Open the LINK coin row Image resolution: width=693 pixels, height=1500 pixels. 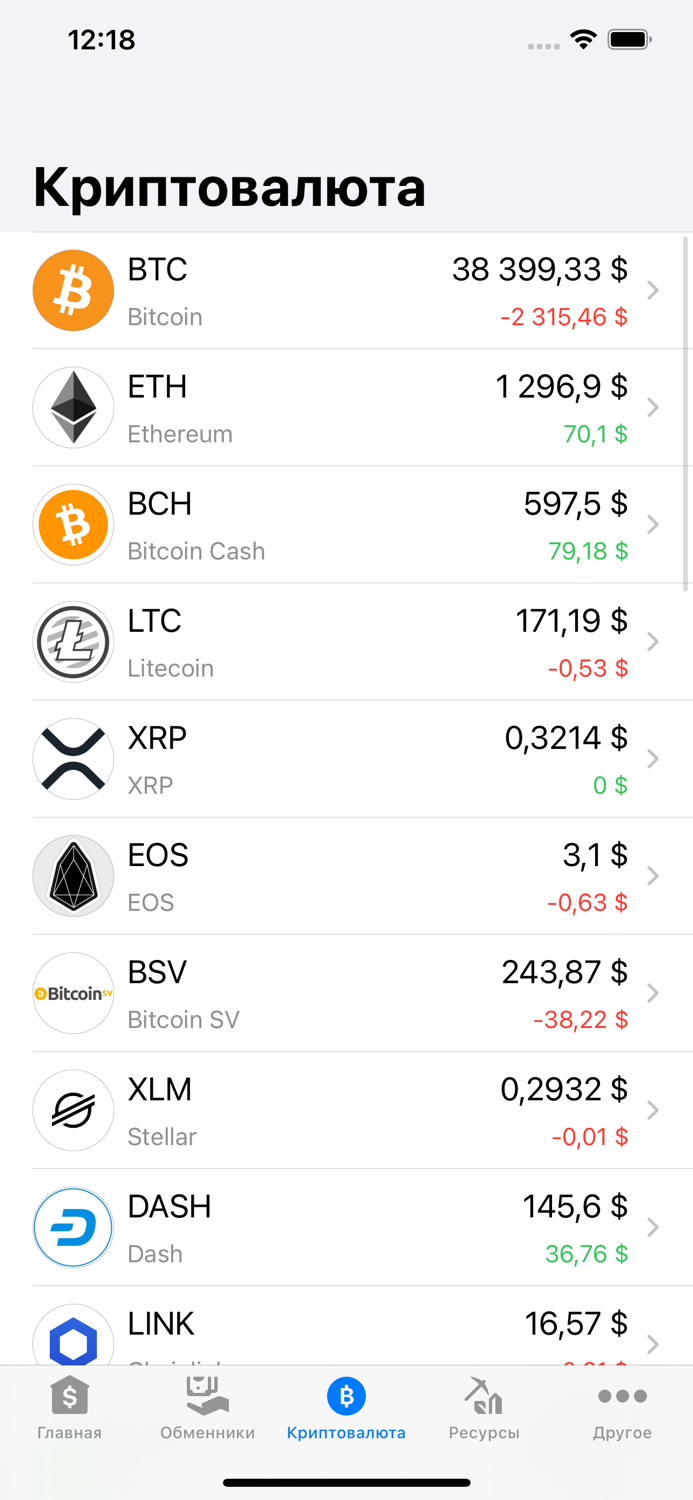(346, 1330)
